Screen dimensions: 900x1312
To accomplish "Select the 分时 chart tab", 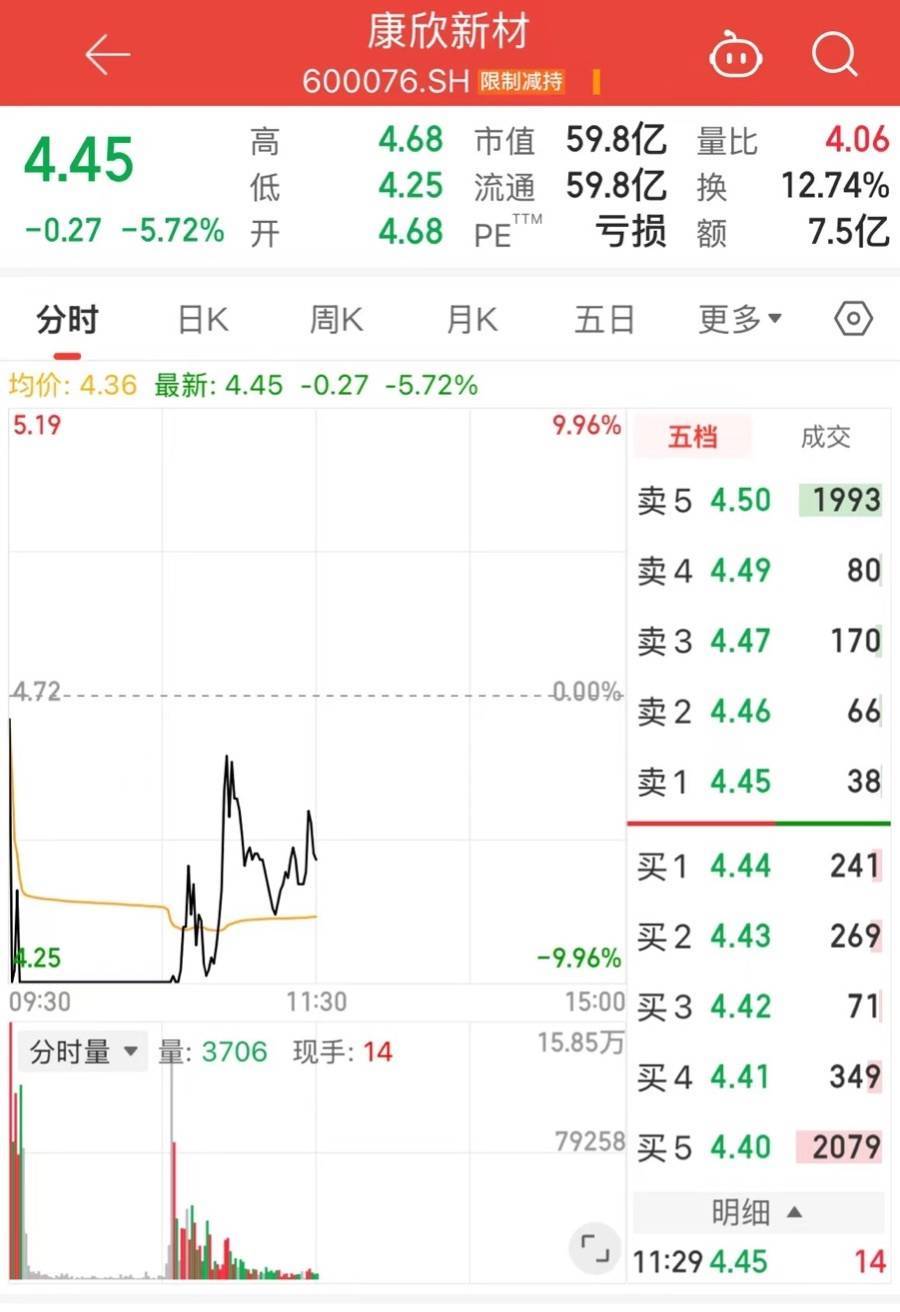I will [68, 320].
